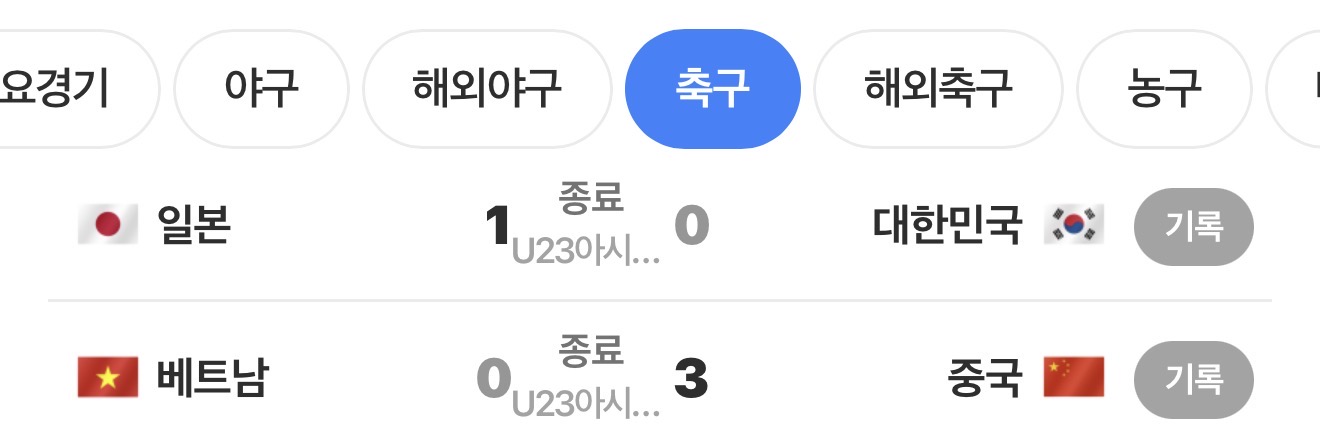Image resolution: width=1320 pixels, height=447 pixels.
Task: Switch to 해외야구 tab
Action: tap(486, 89)
